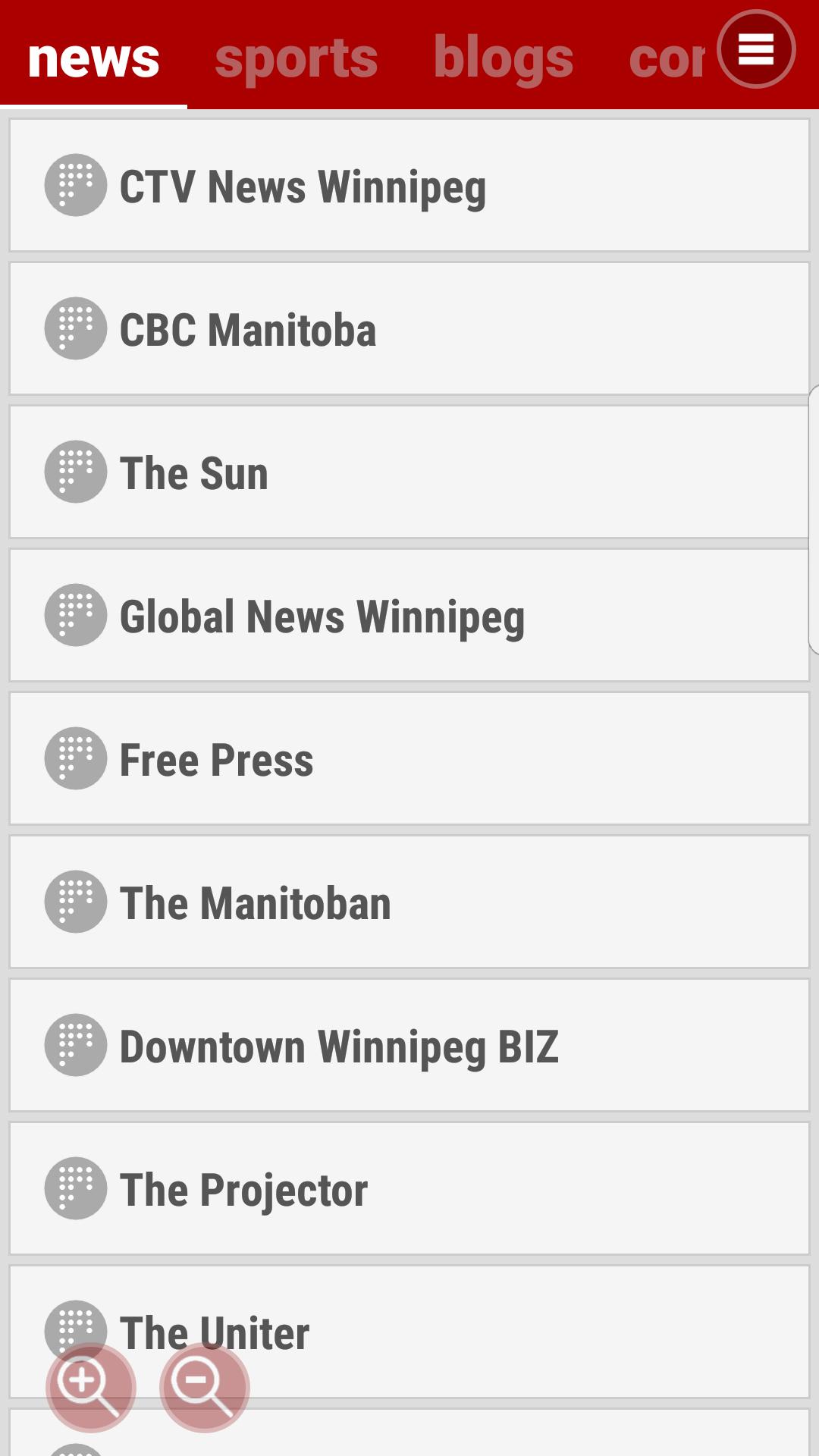Viewport: 819px width, 1456px height.
Task: Open the hamburger menu button
Action: tap(756, 49)
